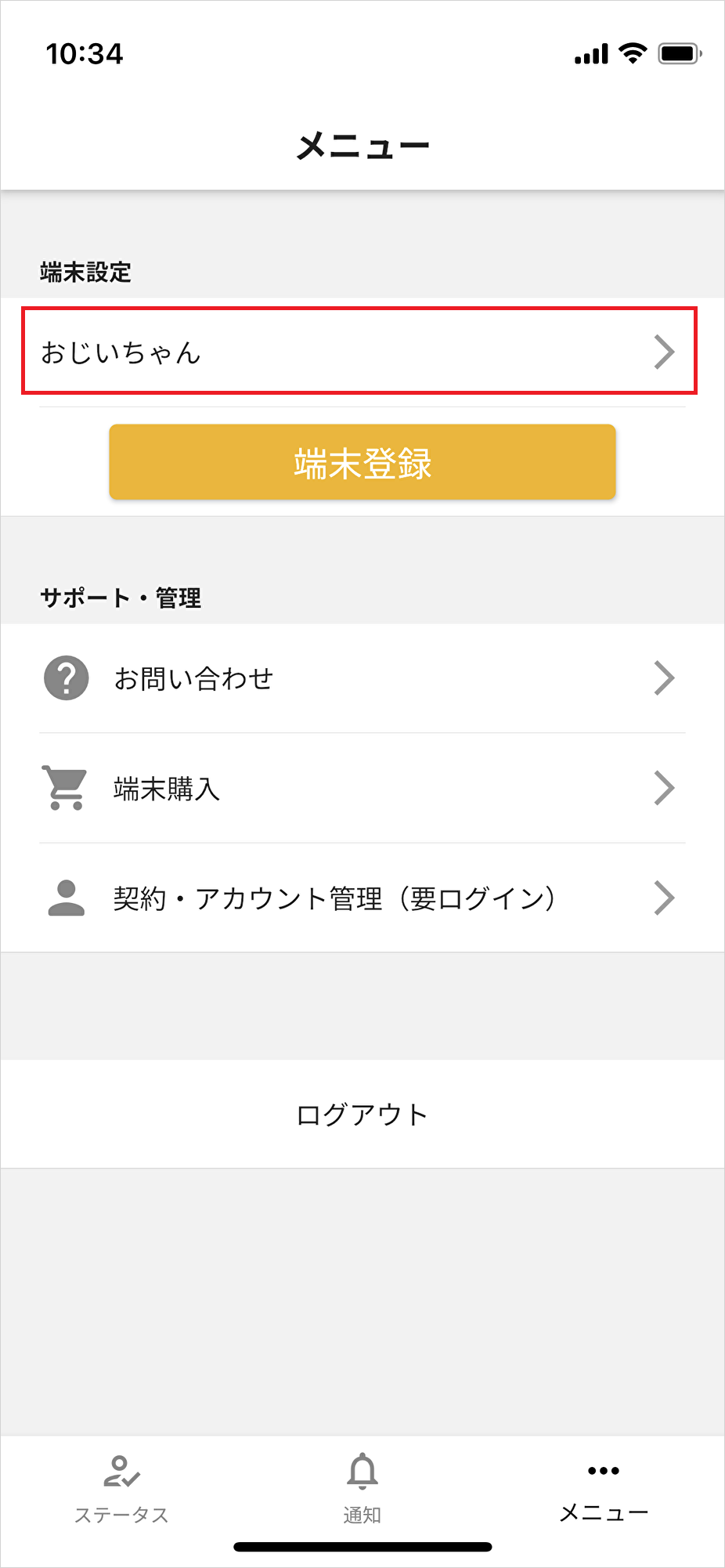Tap the 端末登録 button
The height and width of the screenshot is (1568, 725).
coord(362,462)
